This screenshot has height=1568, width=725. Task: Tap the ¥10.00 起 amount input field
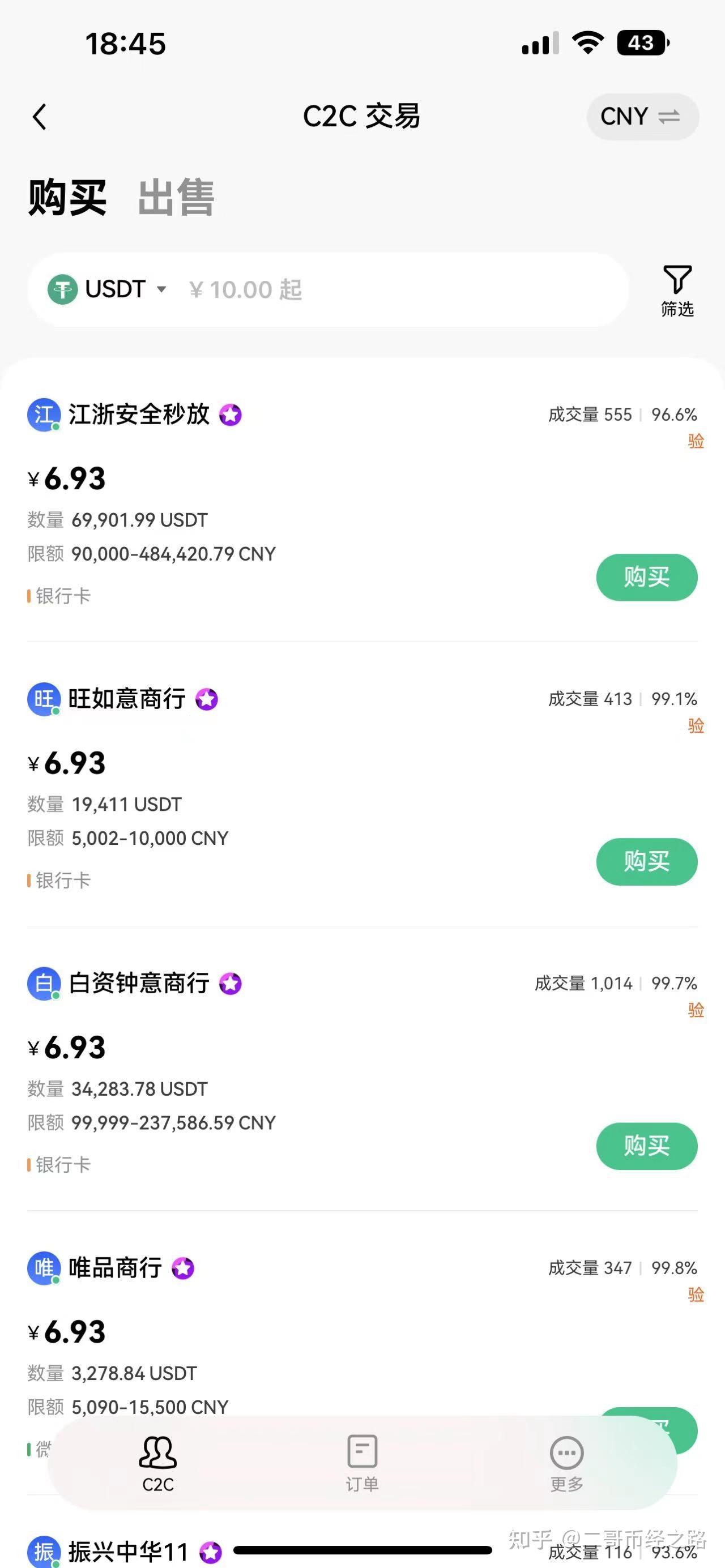246,290
